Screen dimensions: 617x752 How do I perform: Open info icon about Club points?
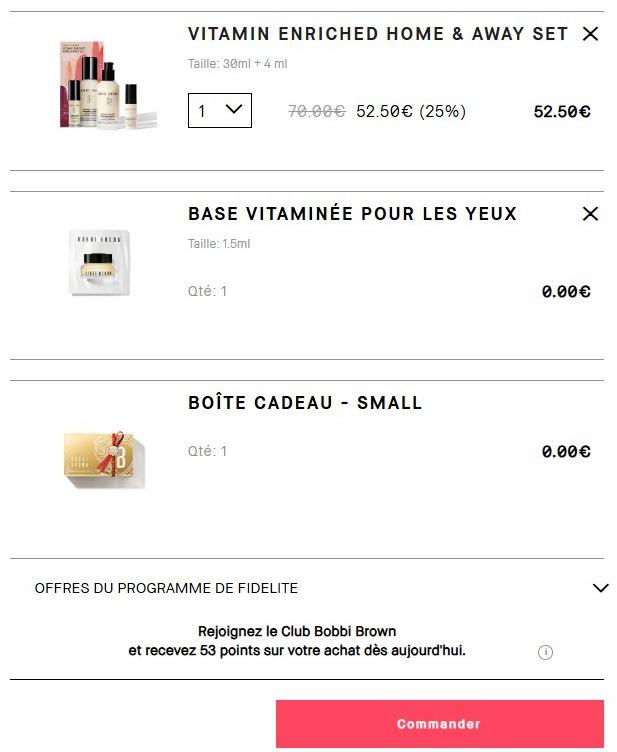[x=545, y=652]
